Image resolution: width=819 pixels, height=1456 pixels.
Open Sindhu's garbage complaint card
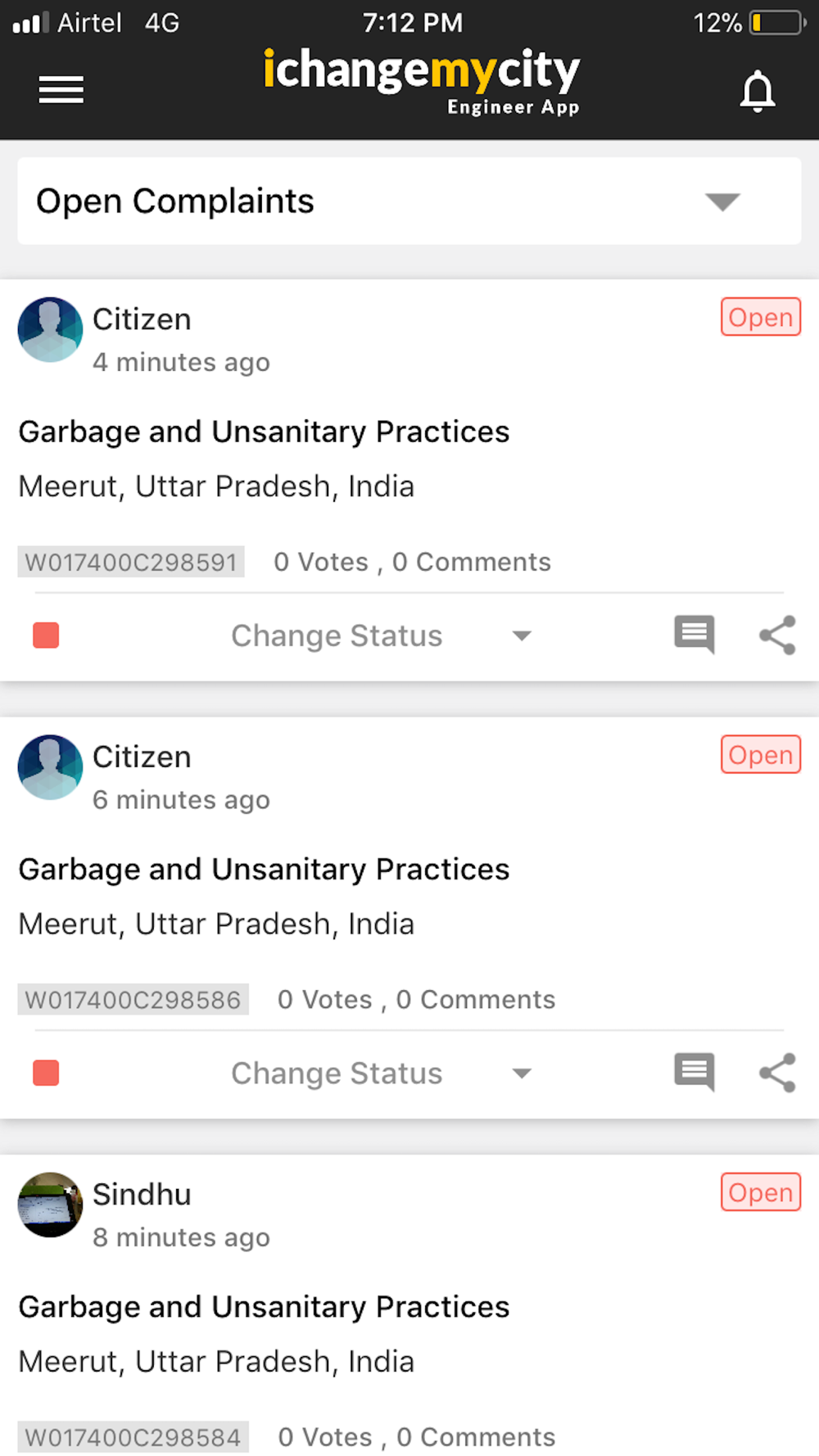(409, 1305)
